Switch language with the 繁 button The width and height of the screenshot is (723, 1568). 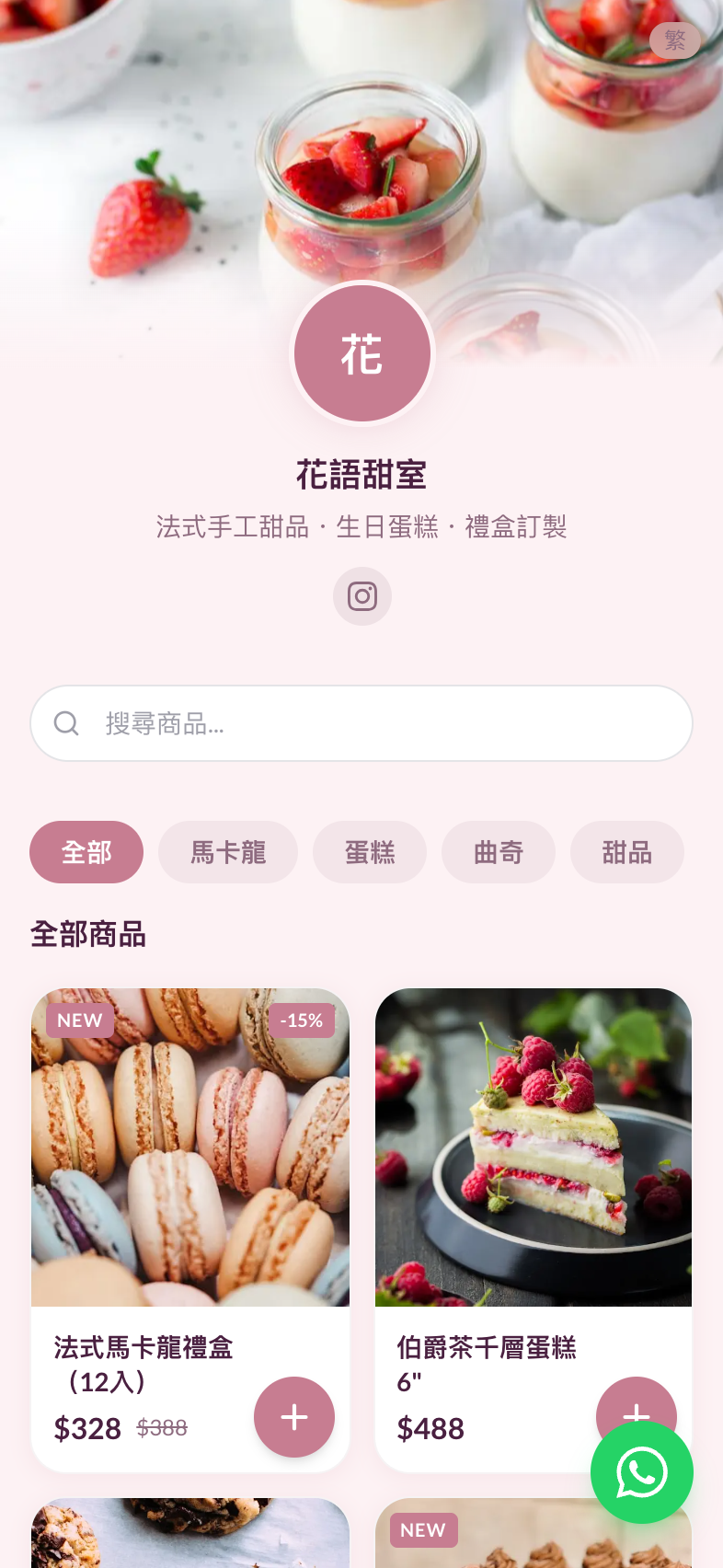(x=674, y=40)
